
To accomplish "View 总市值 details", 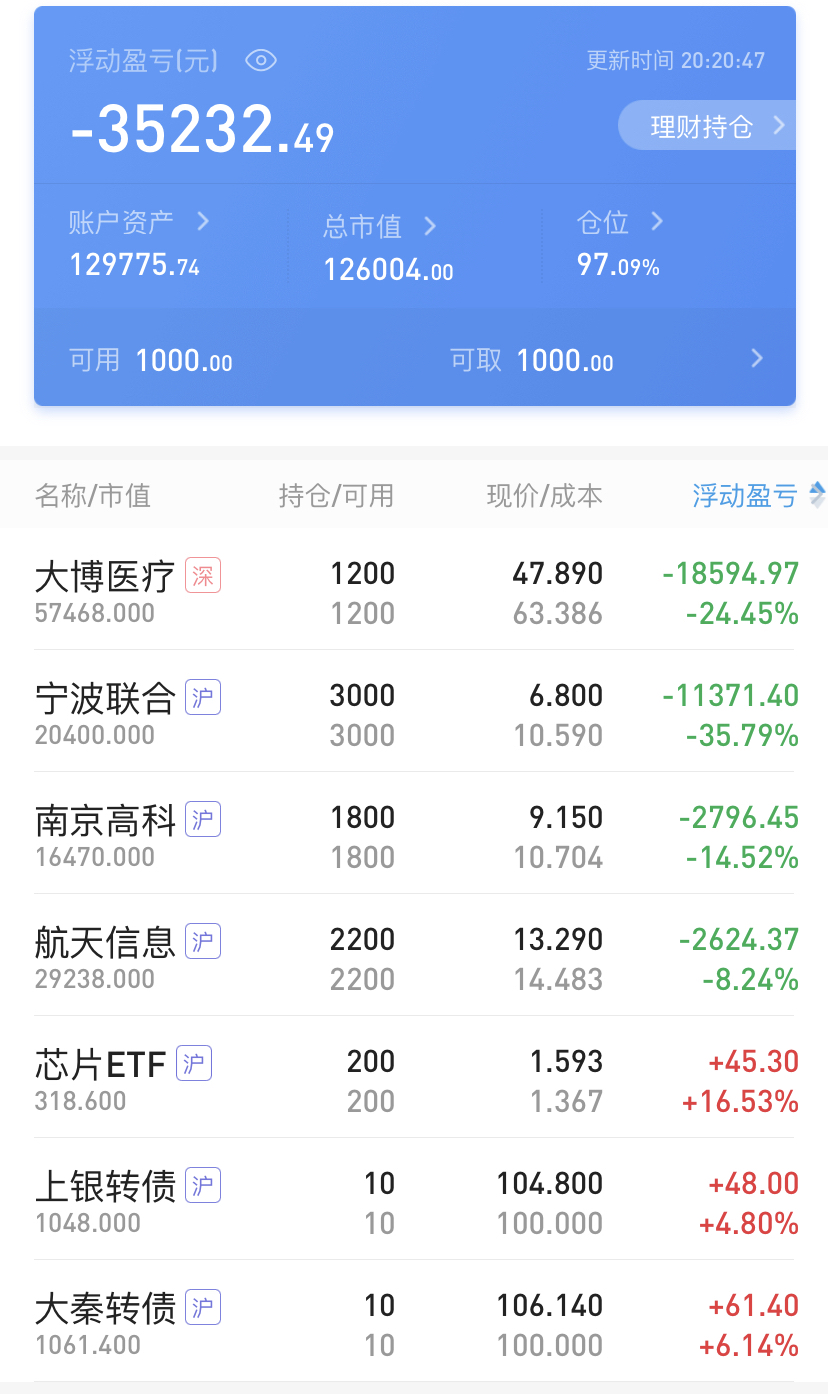I will point(380,227).
